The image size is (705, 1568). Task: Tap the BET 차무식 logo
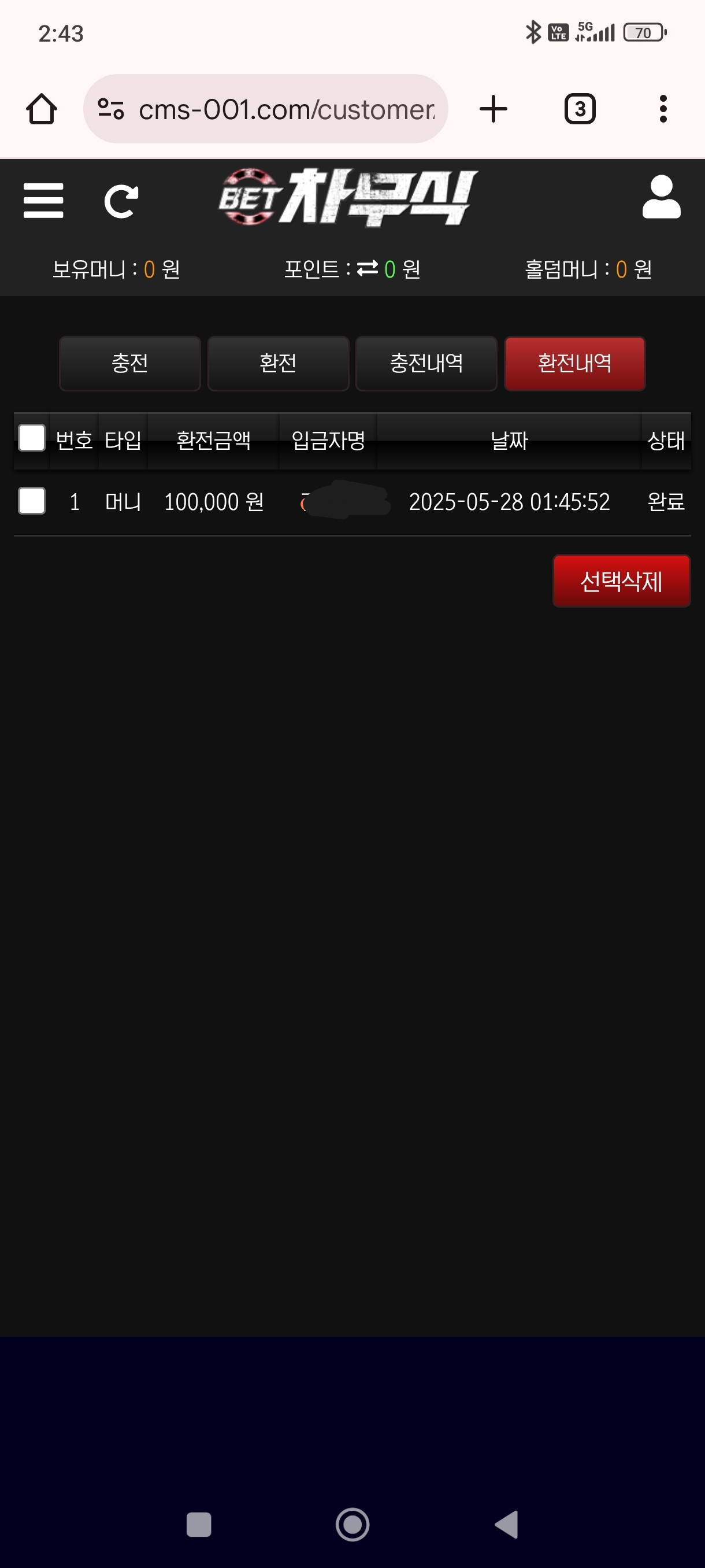[347, 197]
